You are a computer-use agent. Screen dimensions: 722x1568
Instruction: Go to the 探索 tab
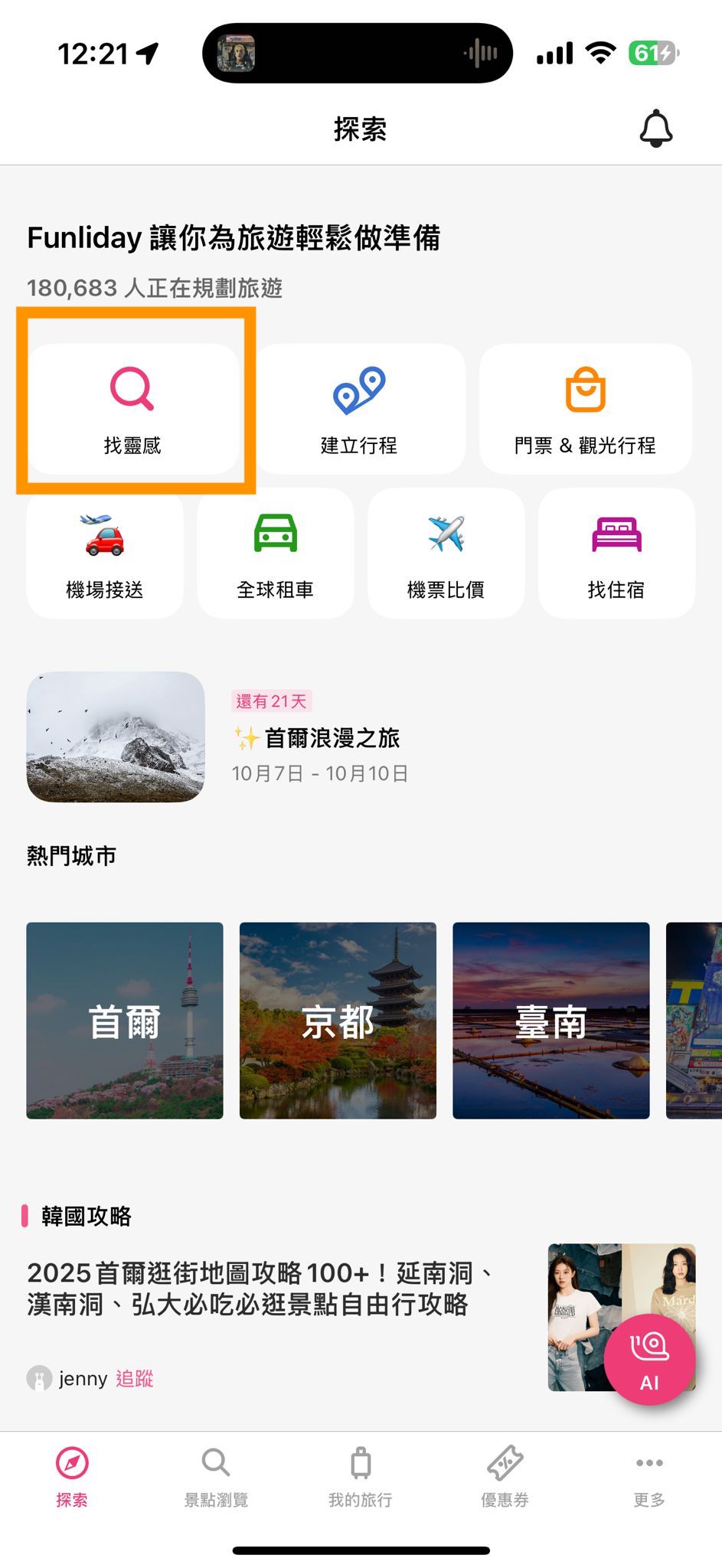[x=72, y=1476]
